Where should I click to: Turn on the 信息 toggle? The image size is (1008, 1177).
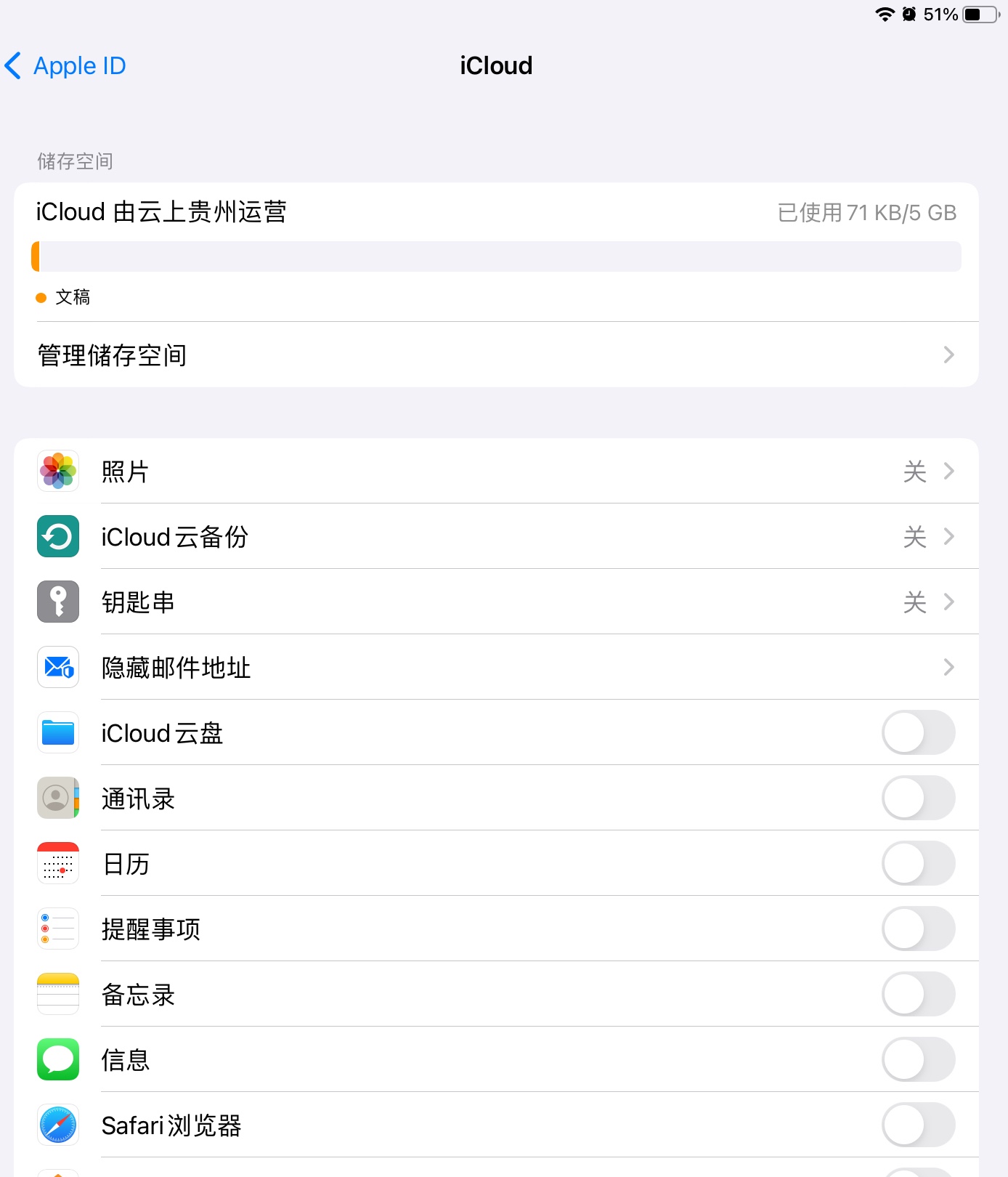918,1060
